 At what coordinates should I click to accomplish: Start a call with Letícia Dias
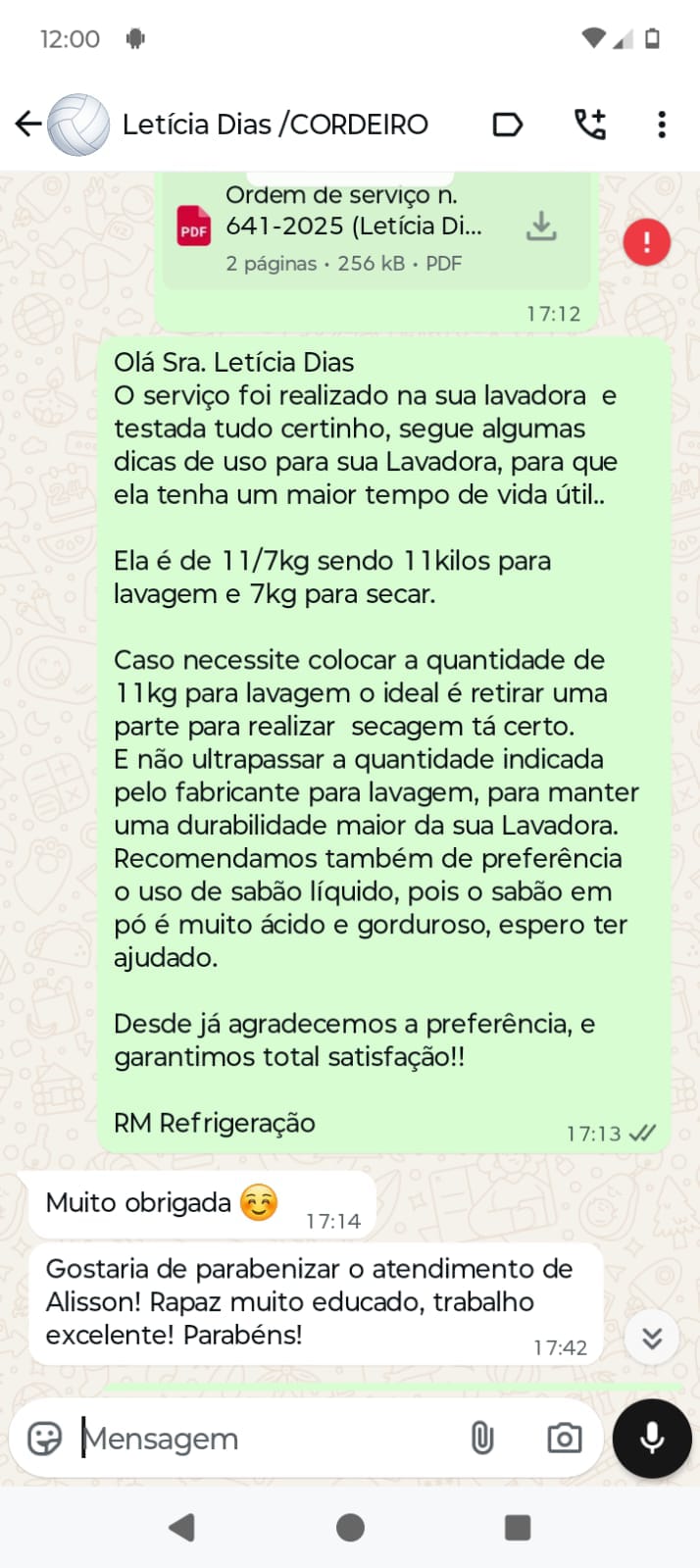click(x=590, y=125)
